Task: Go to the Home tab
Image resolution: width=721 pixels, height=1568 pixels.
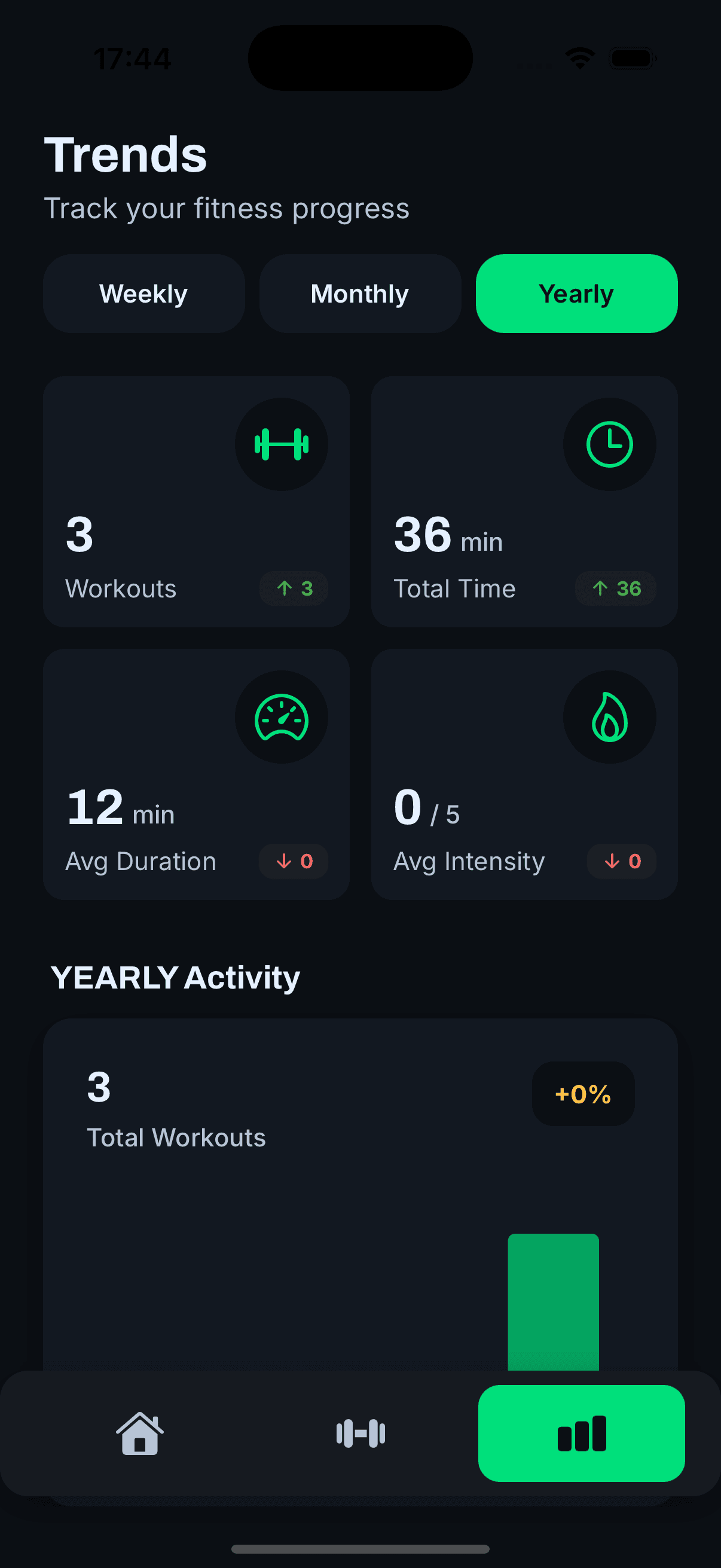Action: [x=140, y=1433]
